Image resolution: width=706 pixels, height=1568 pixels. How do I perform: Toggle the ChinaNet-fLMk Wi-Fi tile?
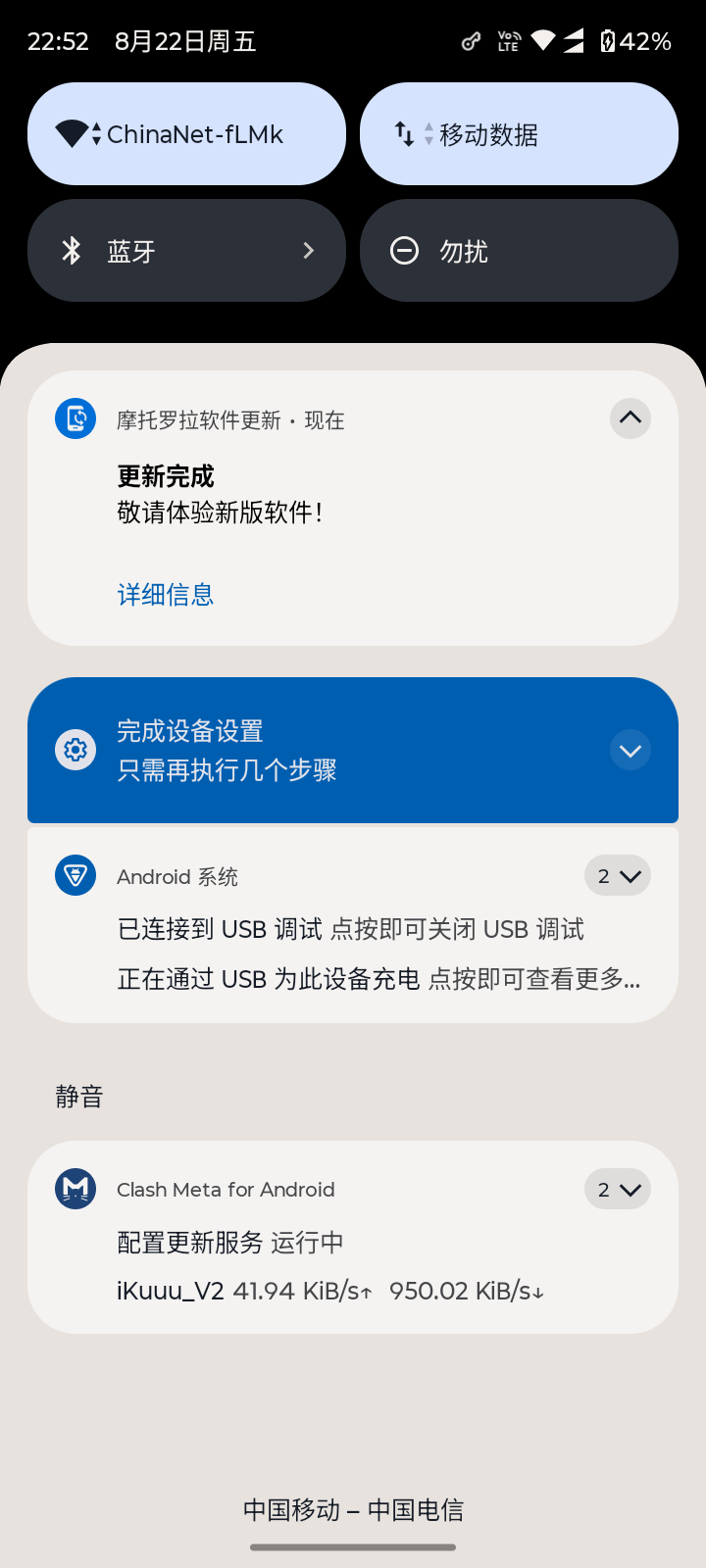pyautogui.click(x=186, y=134)
